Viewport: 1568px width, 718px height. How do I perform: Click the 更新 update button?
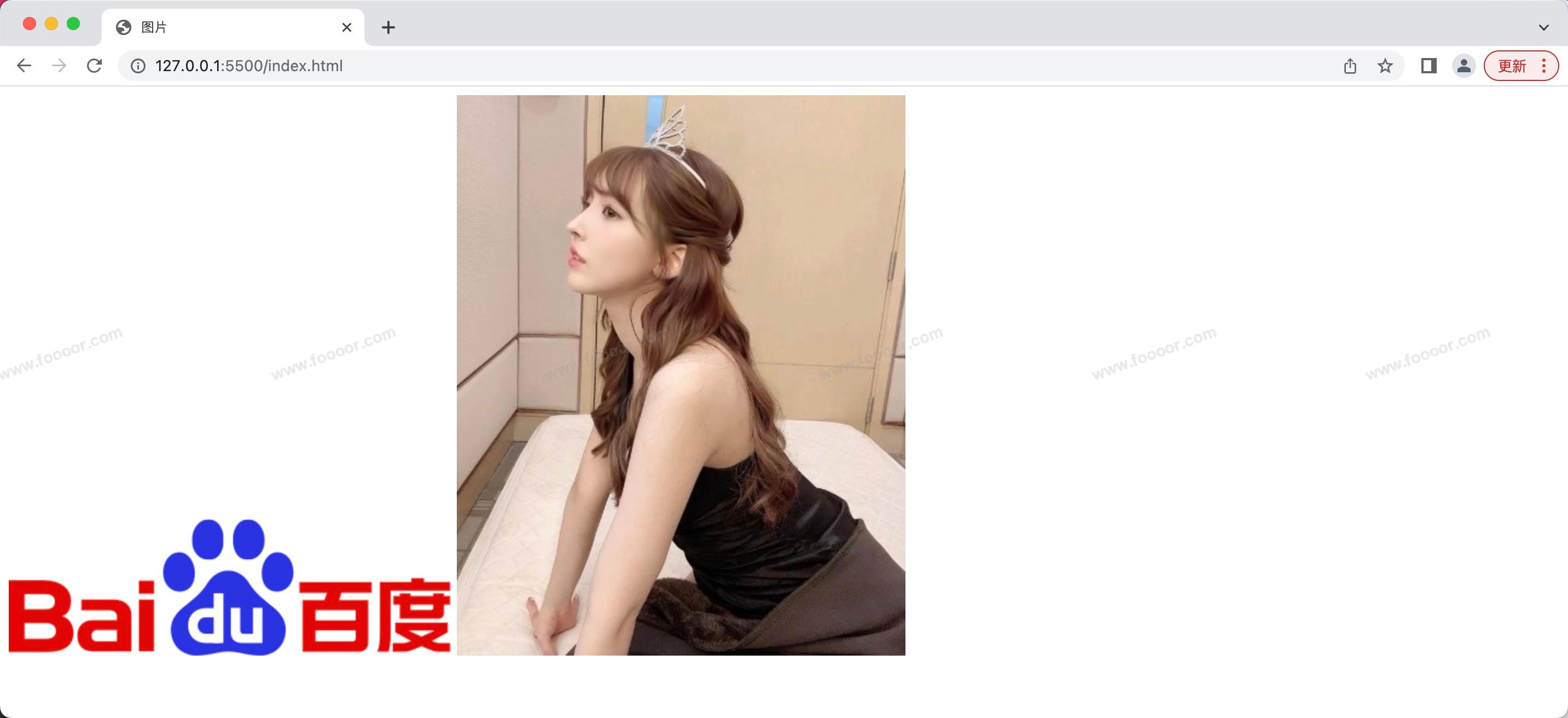point(1512,66)
